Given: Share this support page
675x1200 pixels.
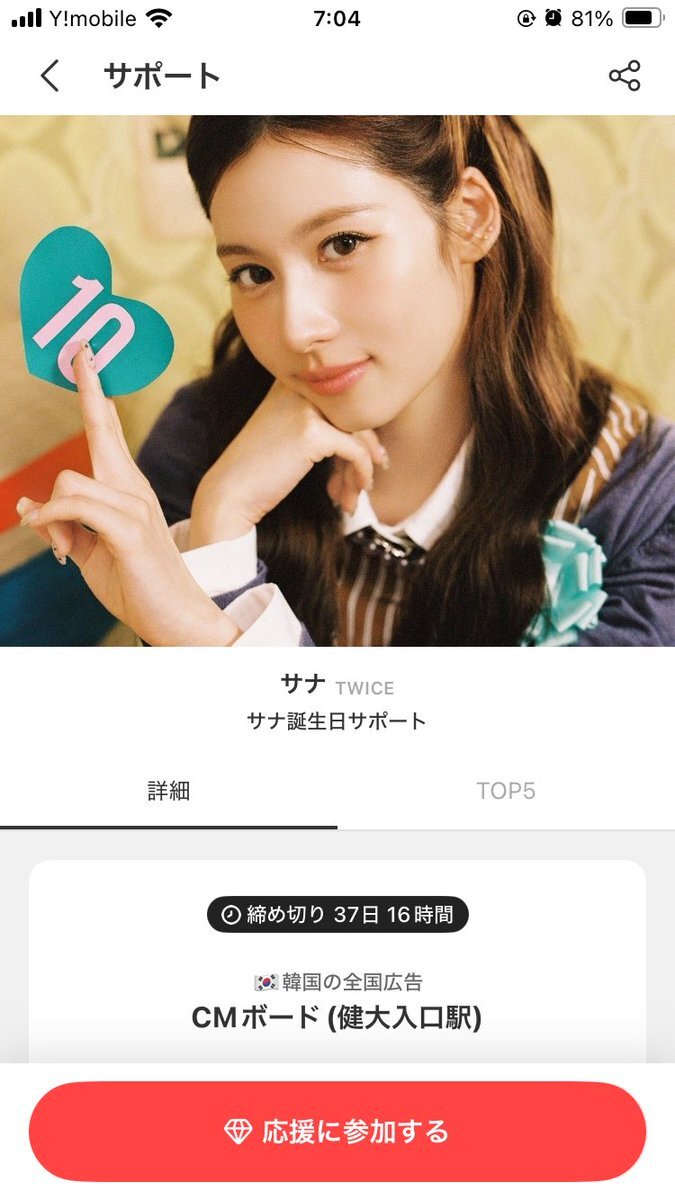Looking at the screenshot, I should [x=624, y=76].
